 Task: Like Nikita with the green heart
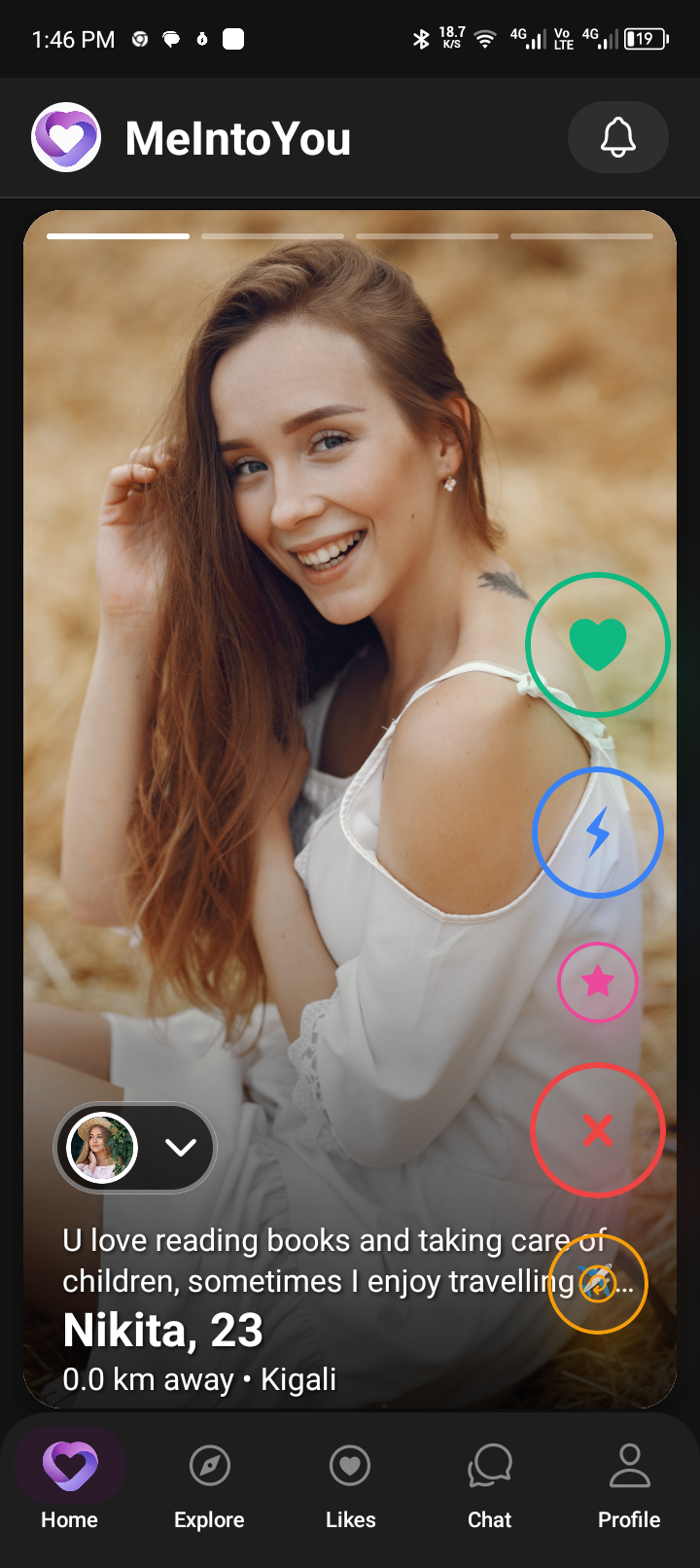(597, 645)
